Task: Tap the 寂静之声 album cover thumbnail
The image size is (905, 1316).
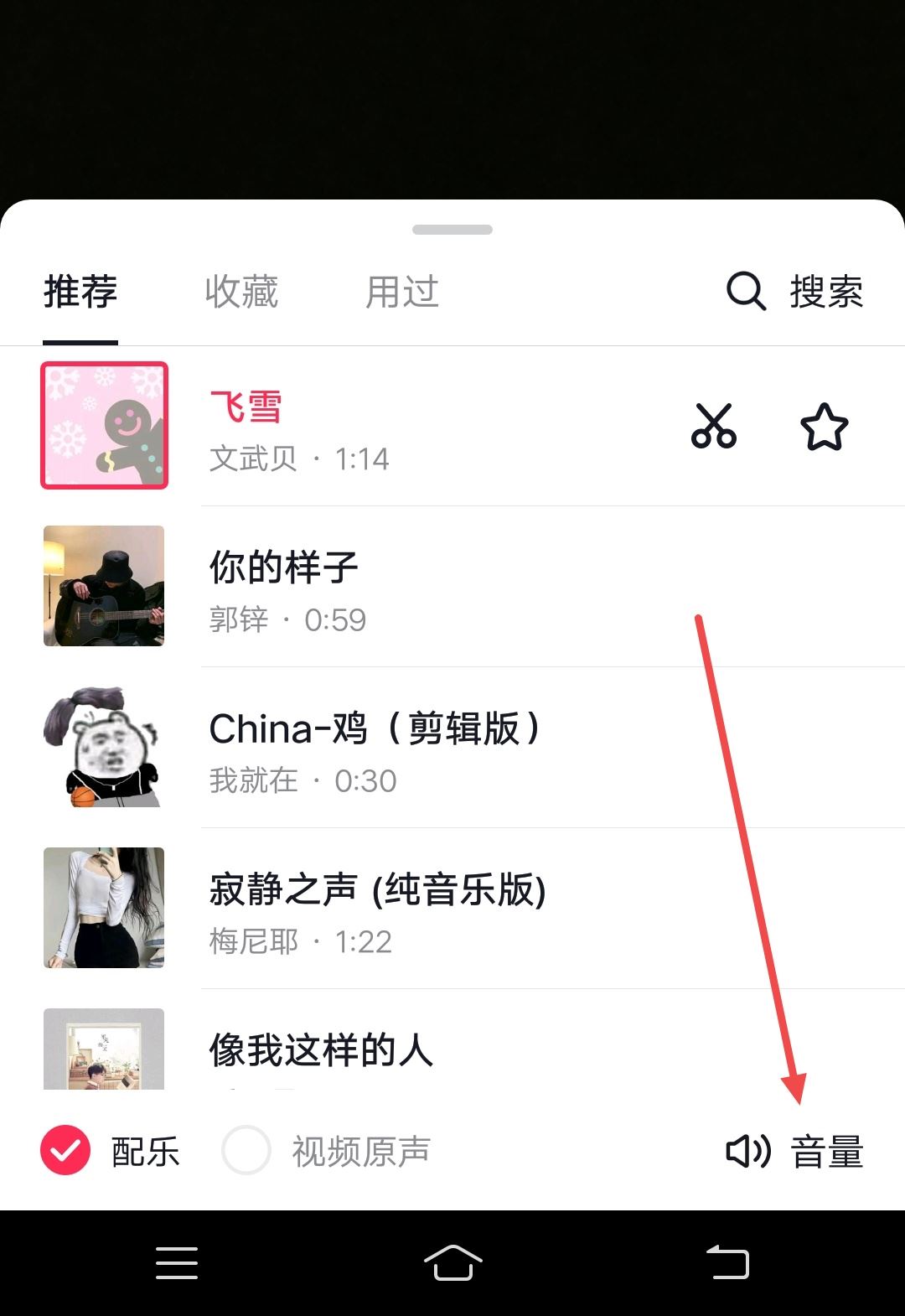Action: (x=104, y=908)
